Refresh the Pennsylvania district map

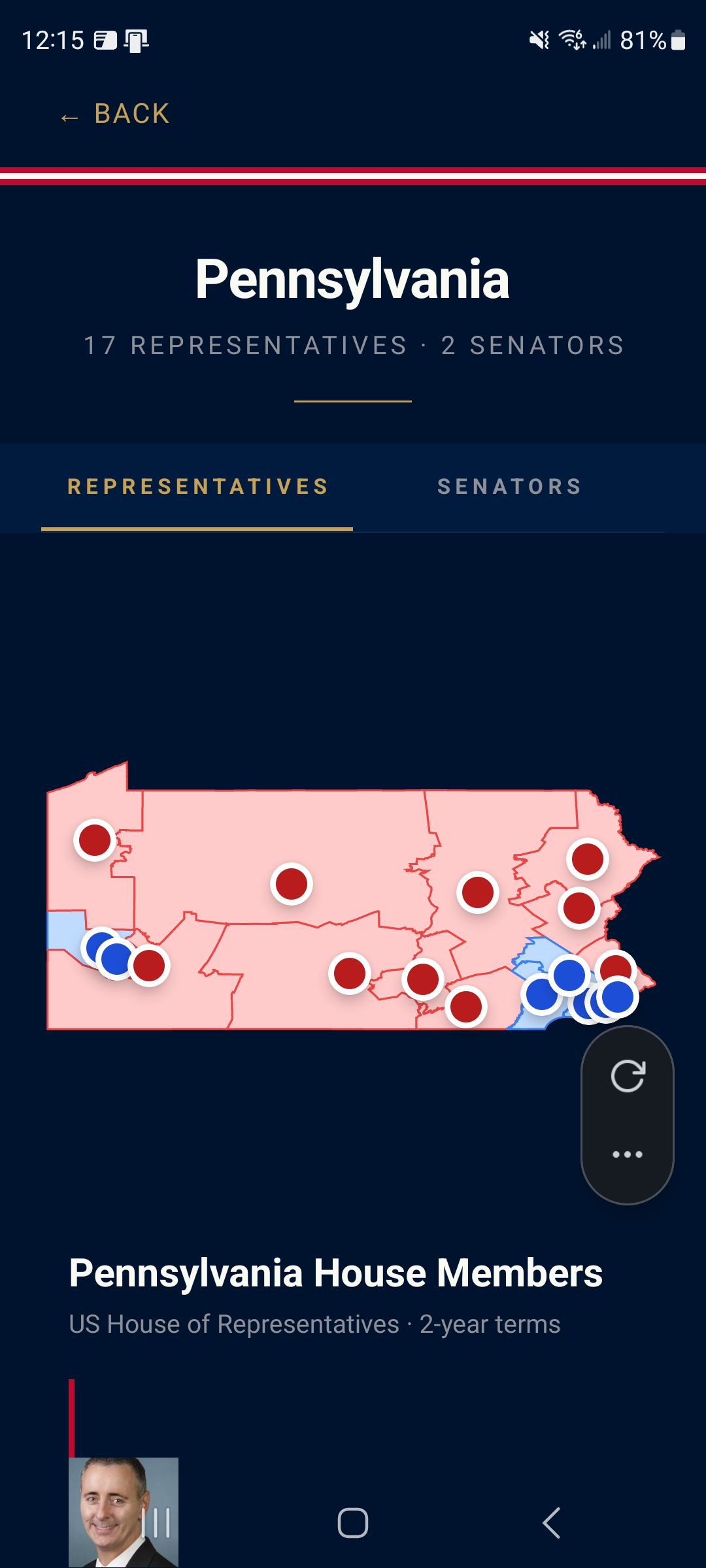[626, 1075]
